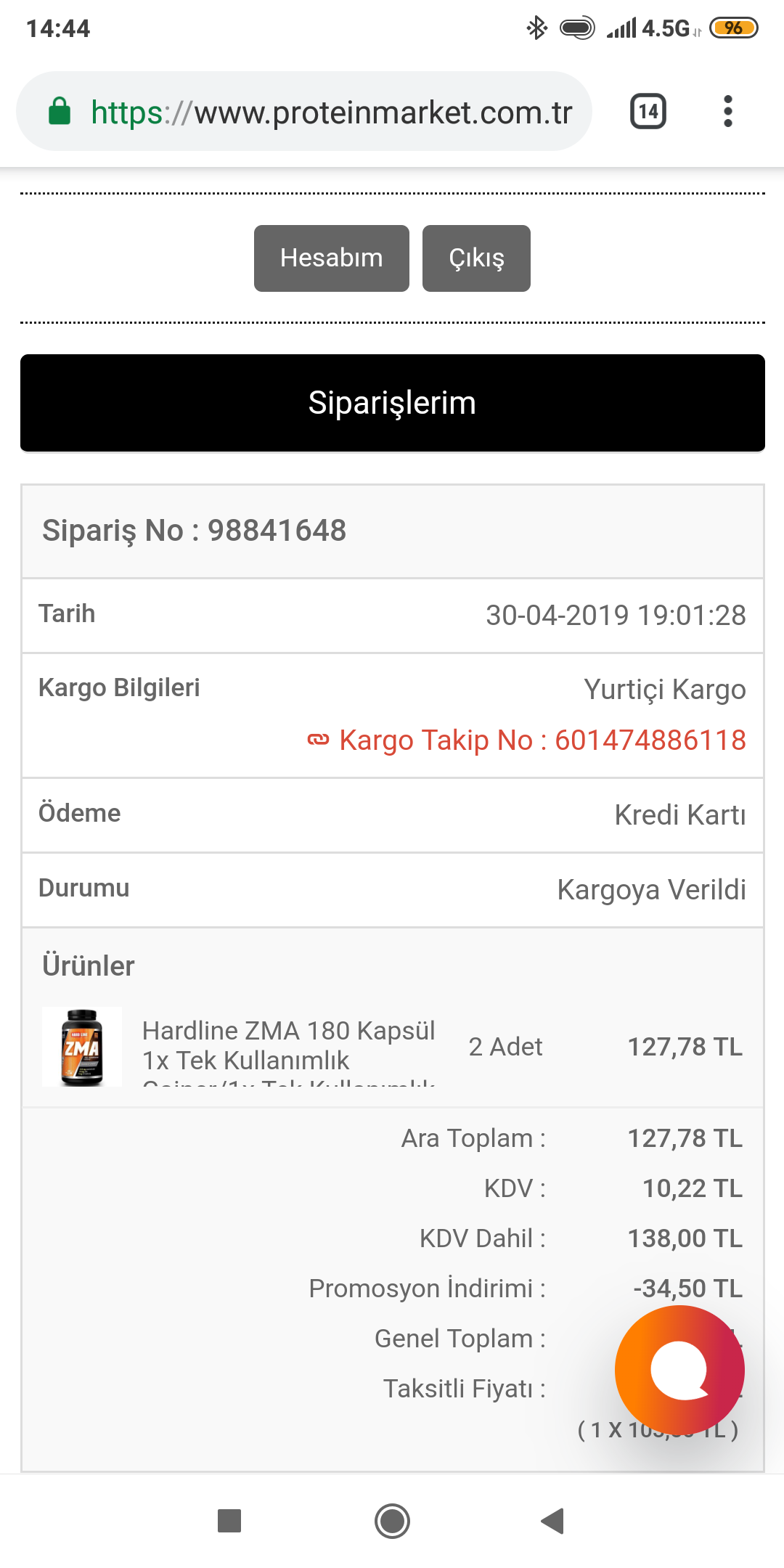This screenshot has width=784, height=1568.
Task: Open the Hardline ZMA product image
Action: [x=82, y=1047]
